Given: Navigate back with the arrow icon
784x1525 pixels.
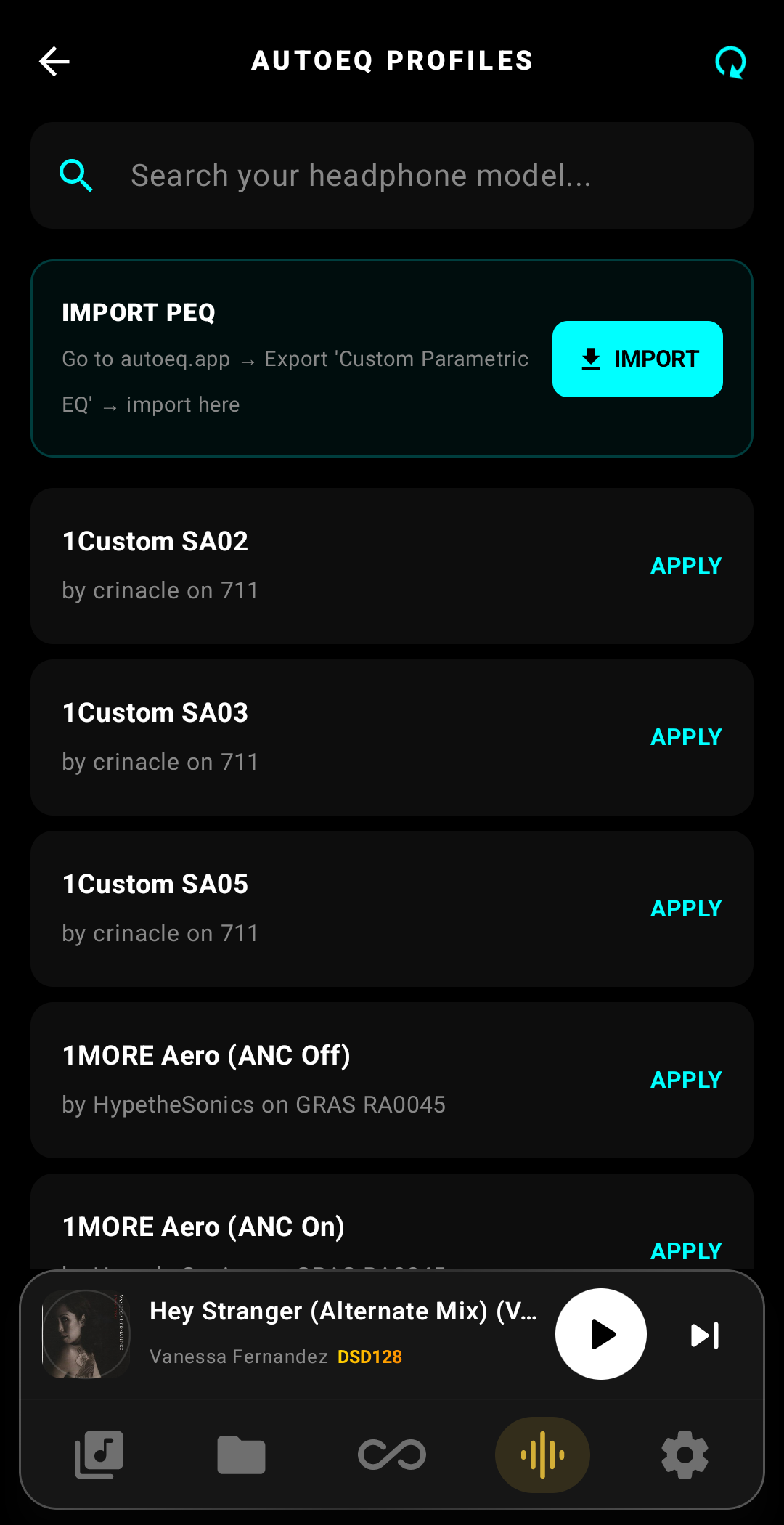Looking at the screenshot, I should pos(54,62).
